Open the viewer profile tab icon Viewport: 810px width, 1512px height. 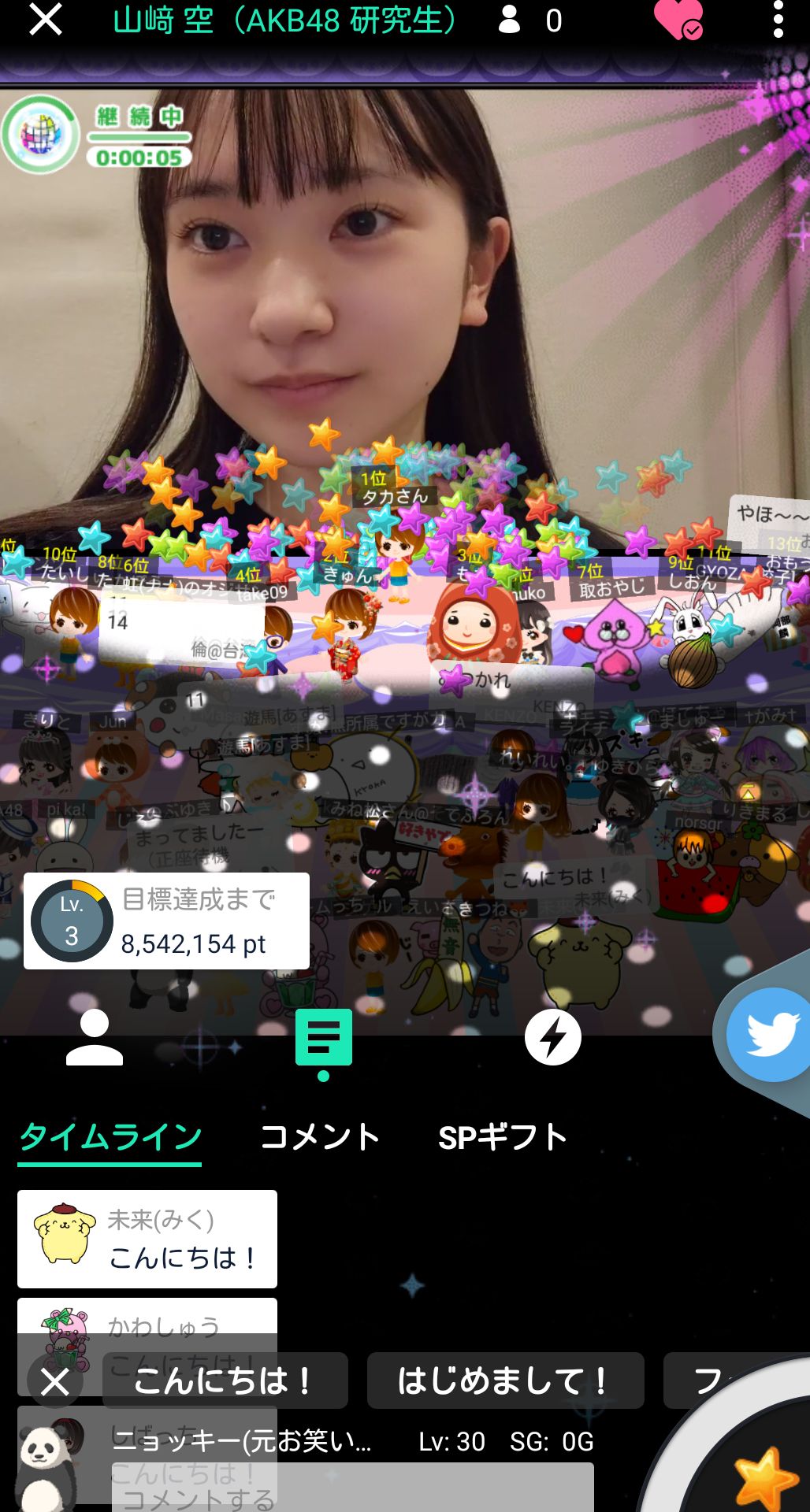(95, 1037)
